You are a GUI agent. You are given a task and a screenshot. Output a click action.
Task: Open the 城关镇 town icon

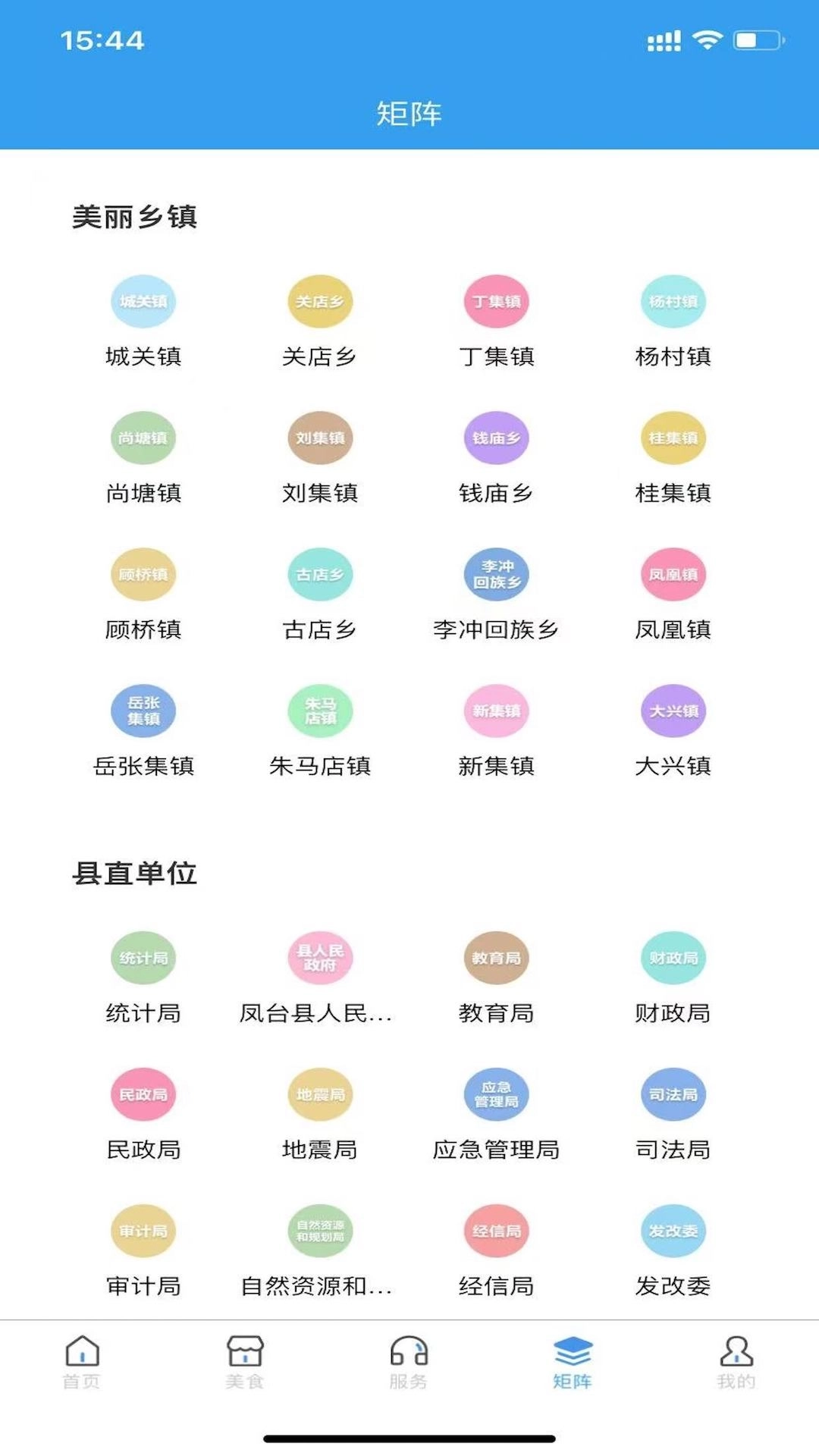click(x=143, y=301)
